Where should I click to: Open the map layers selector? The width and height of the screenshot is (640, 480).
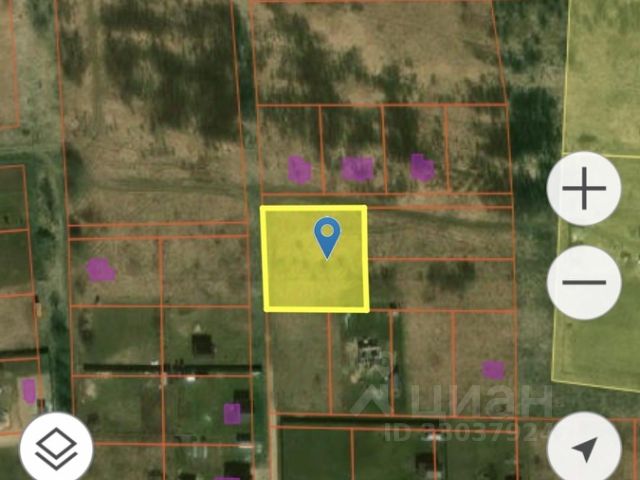coord(56,448)
